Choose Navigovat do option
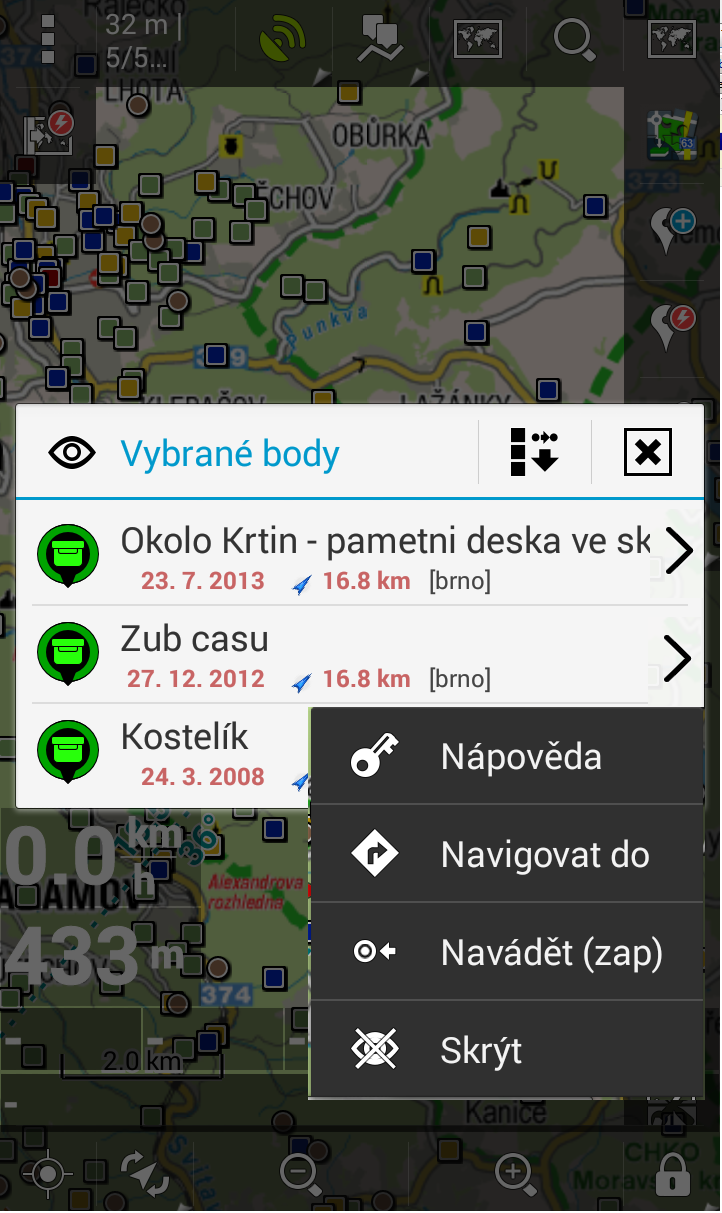Screen dimensions: 722x1213 [506, 855]
